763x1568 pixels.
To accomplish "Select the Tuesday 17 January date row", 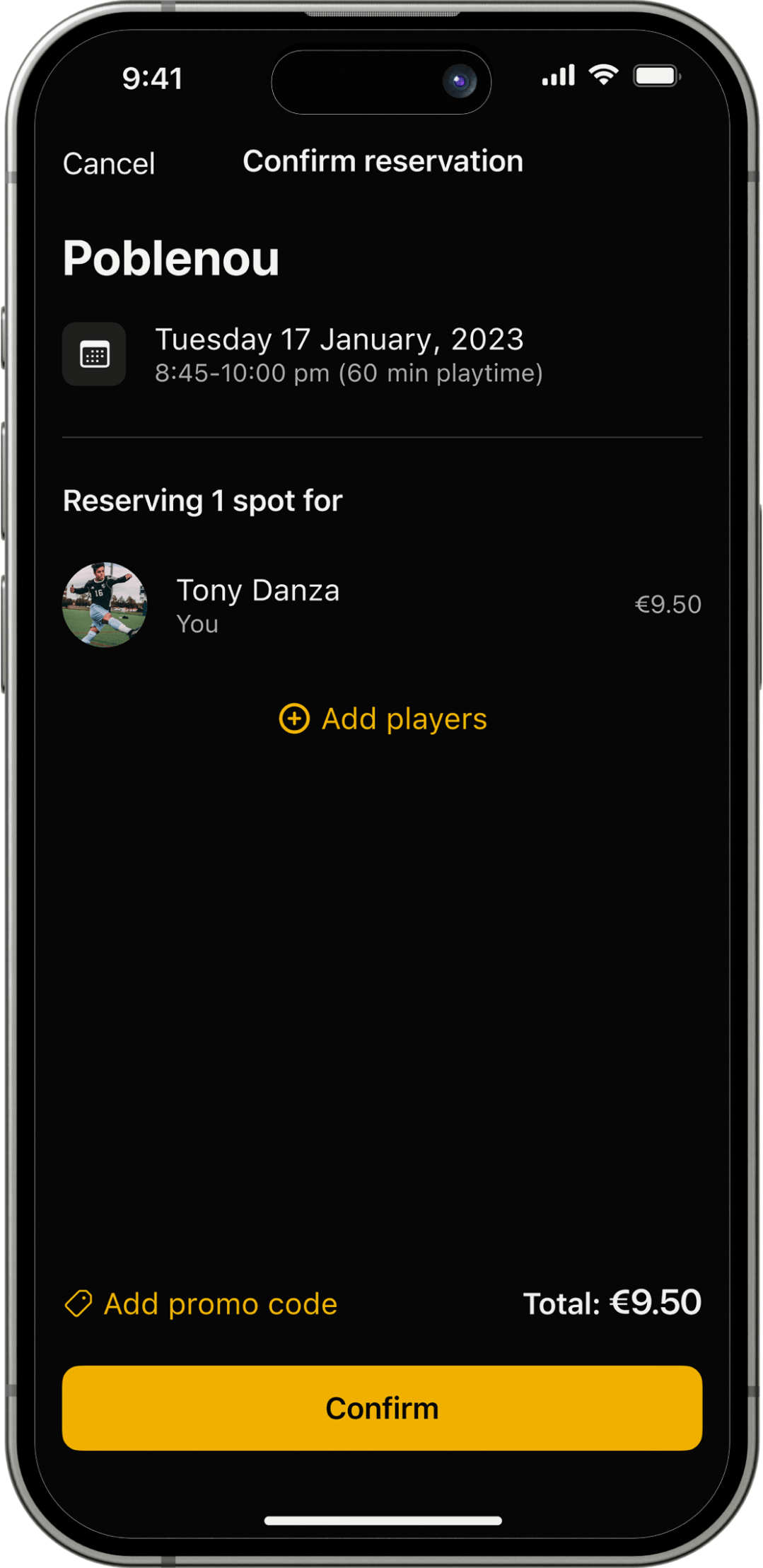I will pyautogui.click(x=339, y=354).
